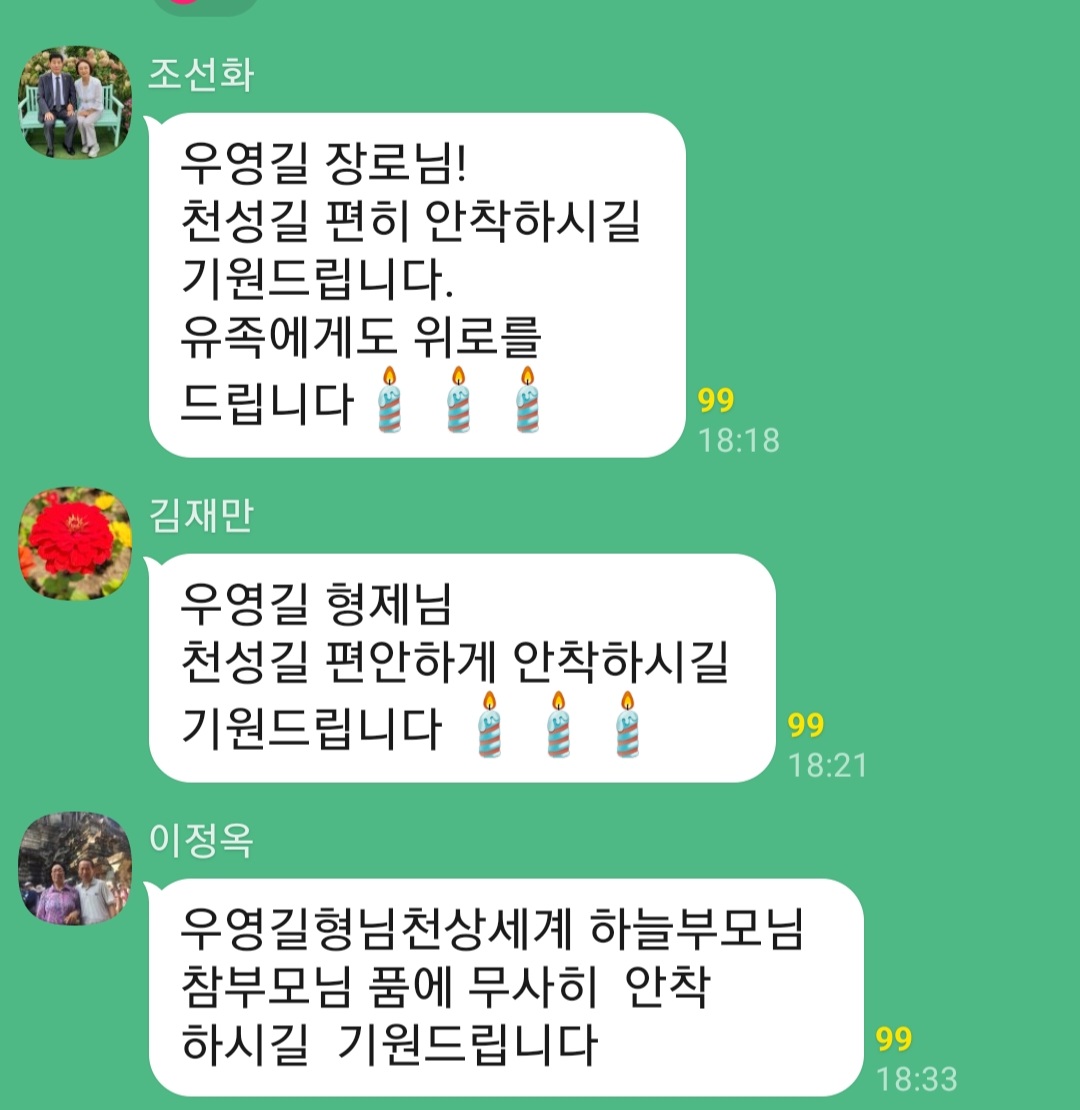This screenshot has width=1080, height=1110.
Task: Open 김재만's red flower profile picture
Action: [x=75, y=544]
